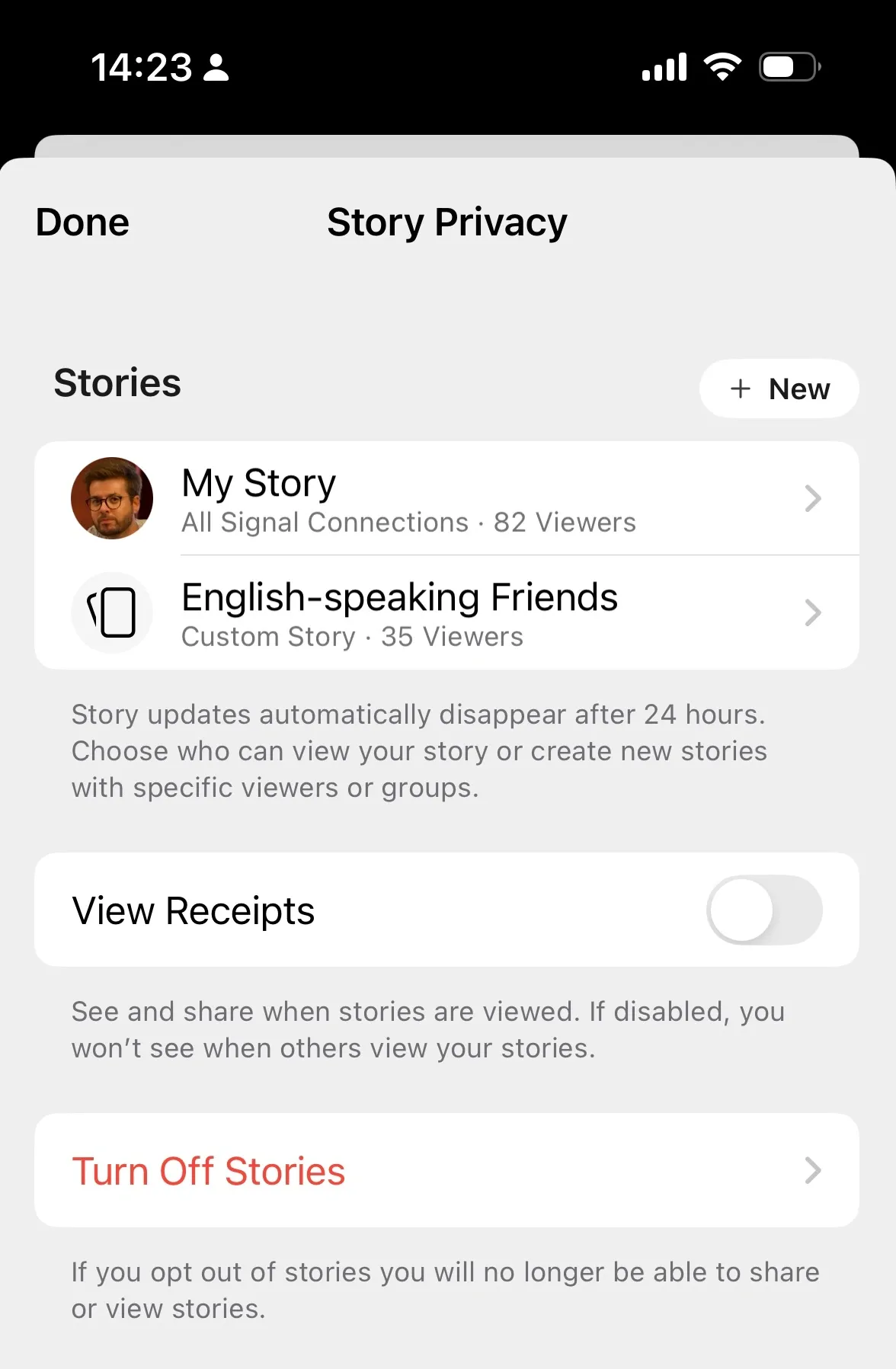Select the clock showing 14:23
This screenshot has width=896, height=1369.
(x=142, y=68)
